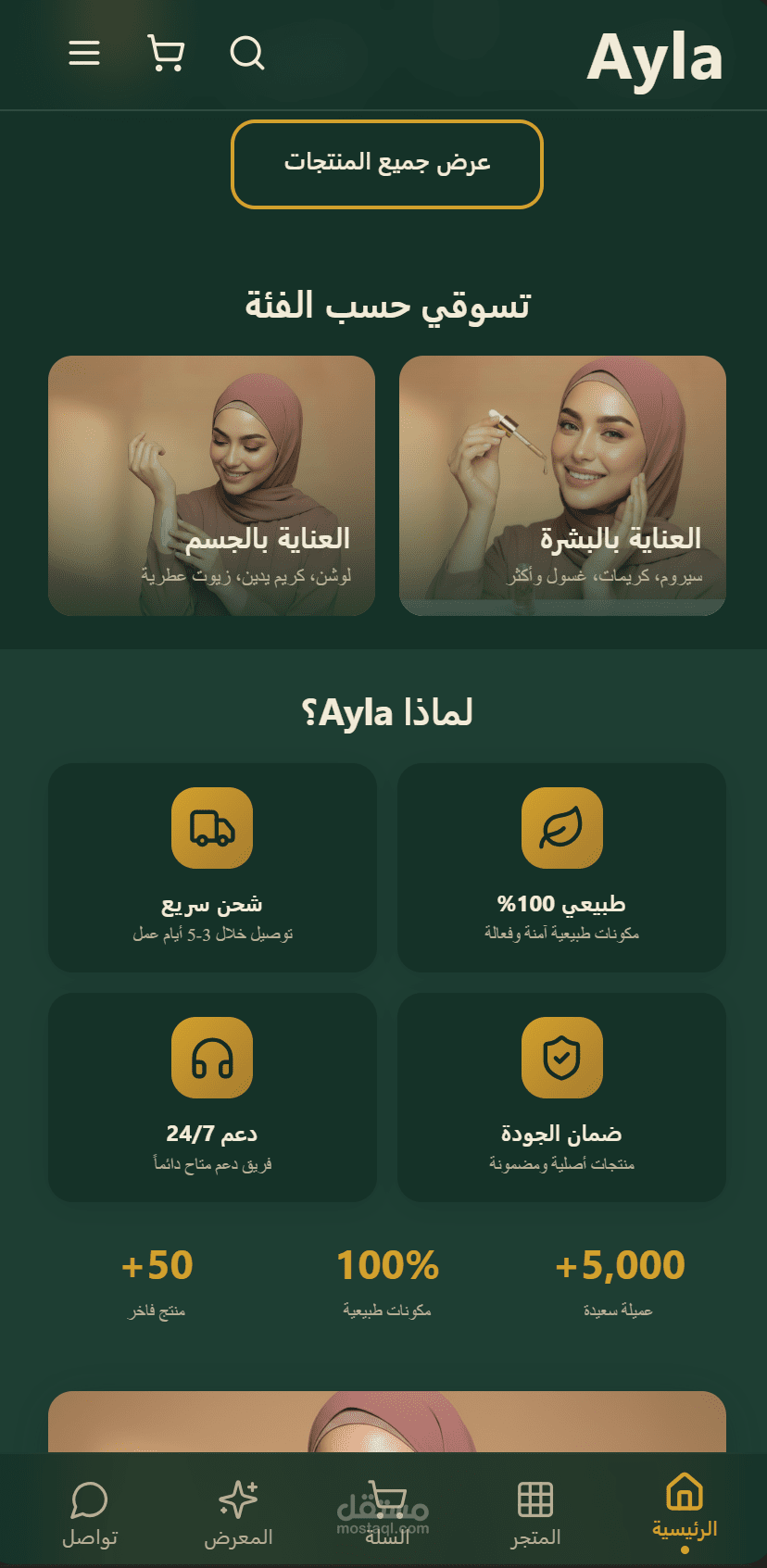Open the المعرض tab
Image resolution: width=767 pixels, height=1568 pixels.
[238, 1513]
